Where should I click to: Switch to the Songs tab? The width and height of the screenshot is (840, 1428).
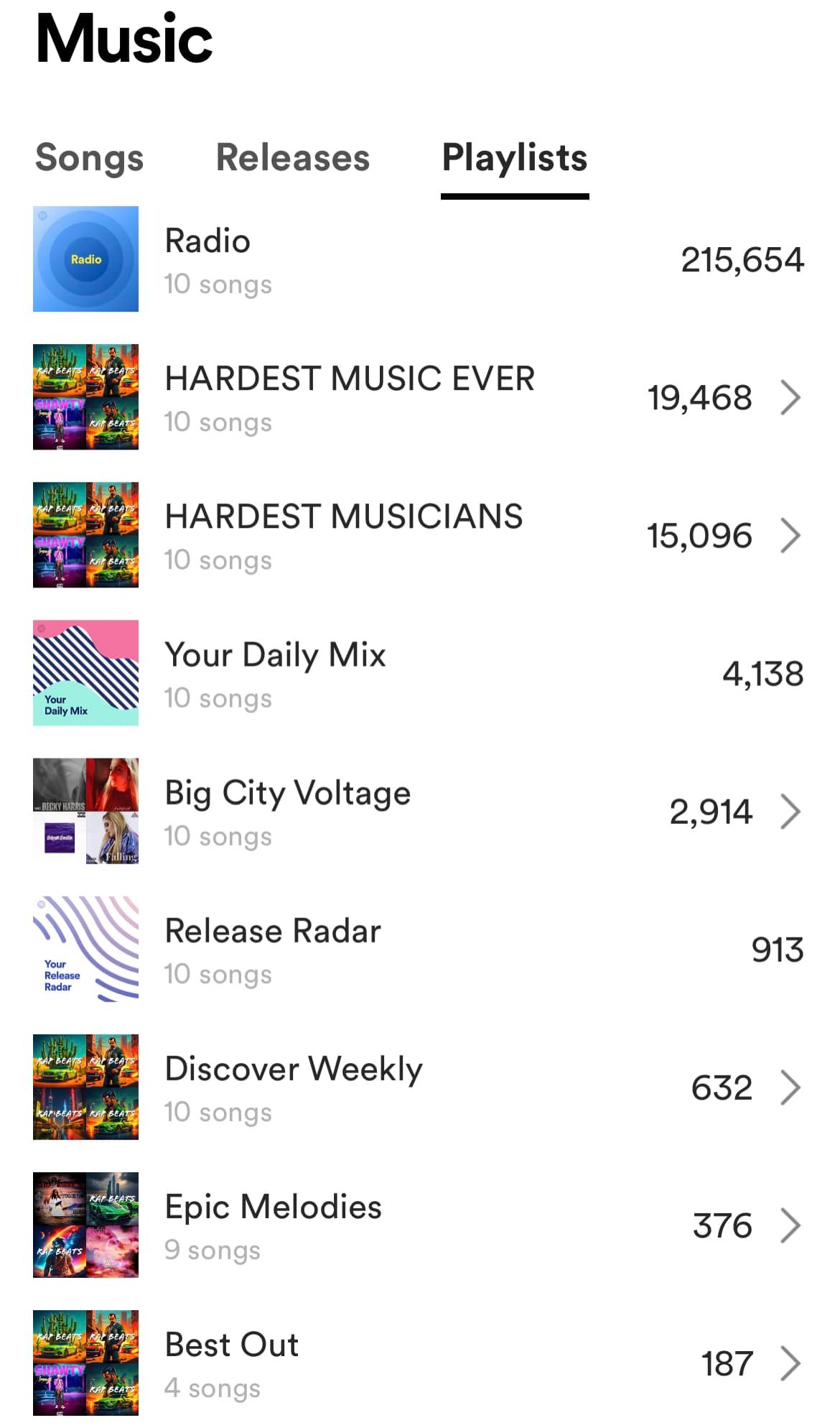(90, 158)
